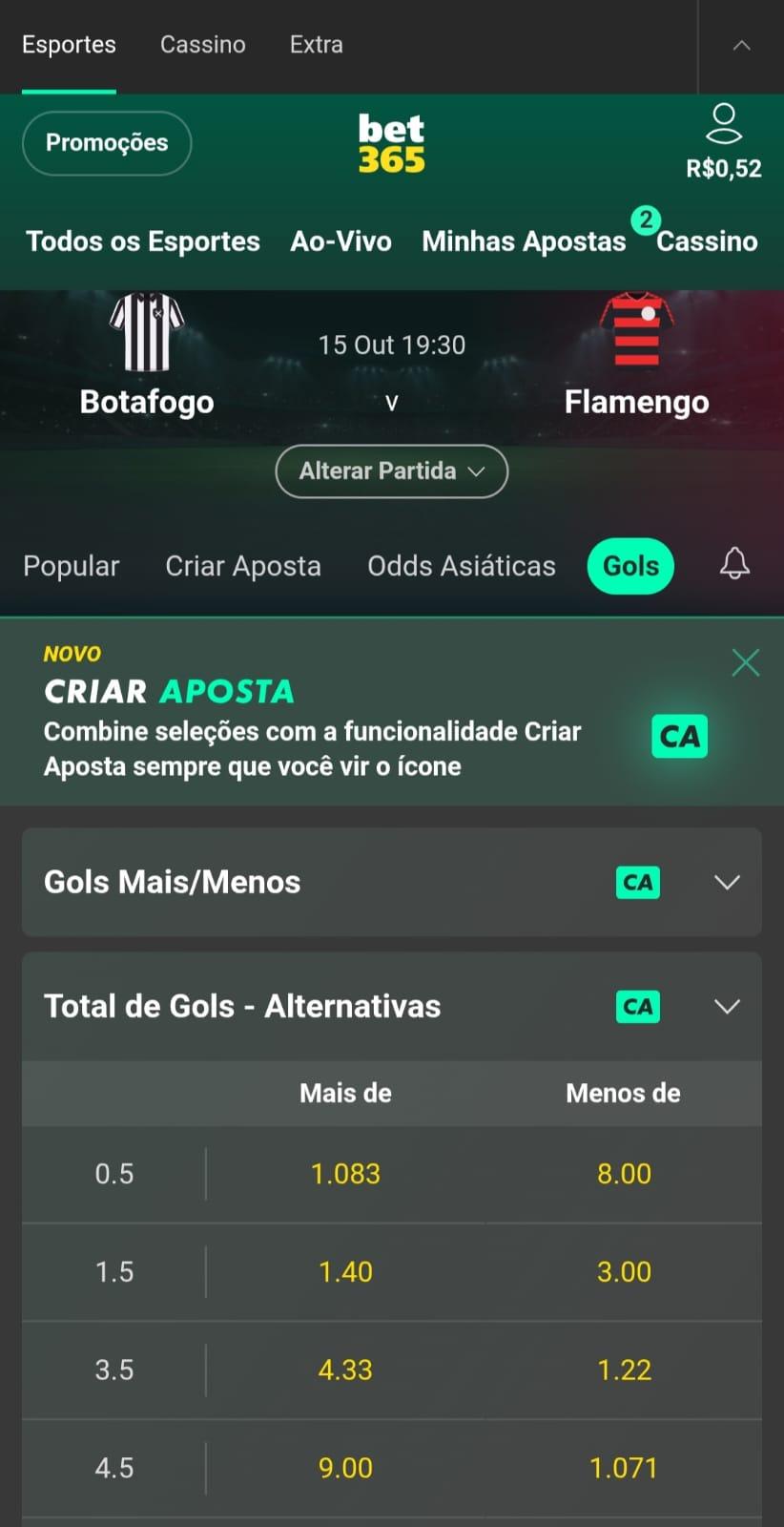This screenshot has width=784, height=1527.
Task: Switch to the Cassino tab
Action: pyautogui.click(x=202, y=44)
